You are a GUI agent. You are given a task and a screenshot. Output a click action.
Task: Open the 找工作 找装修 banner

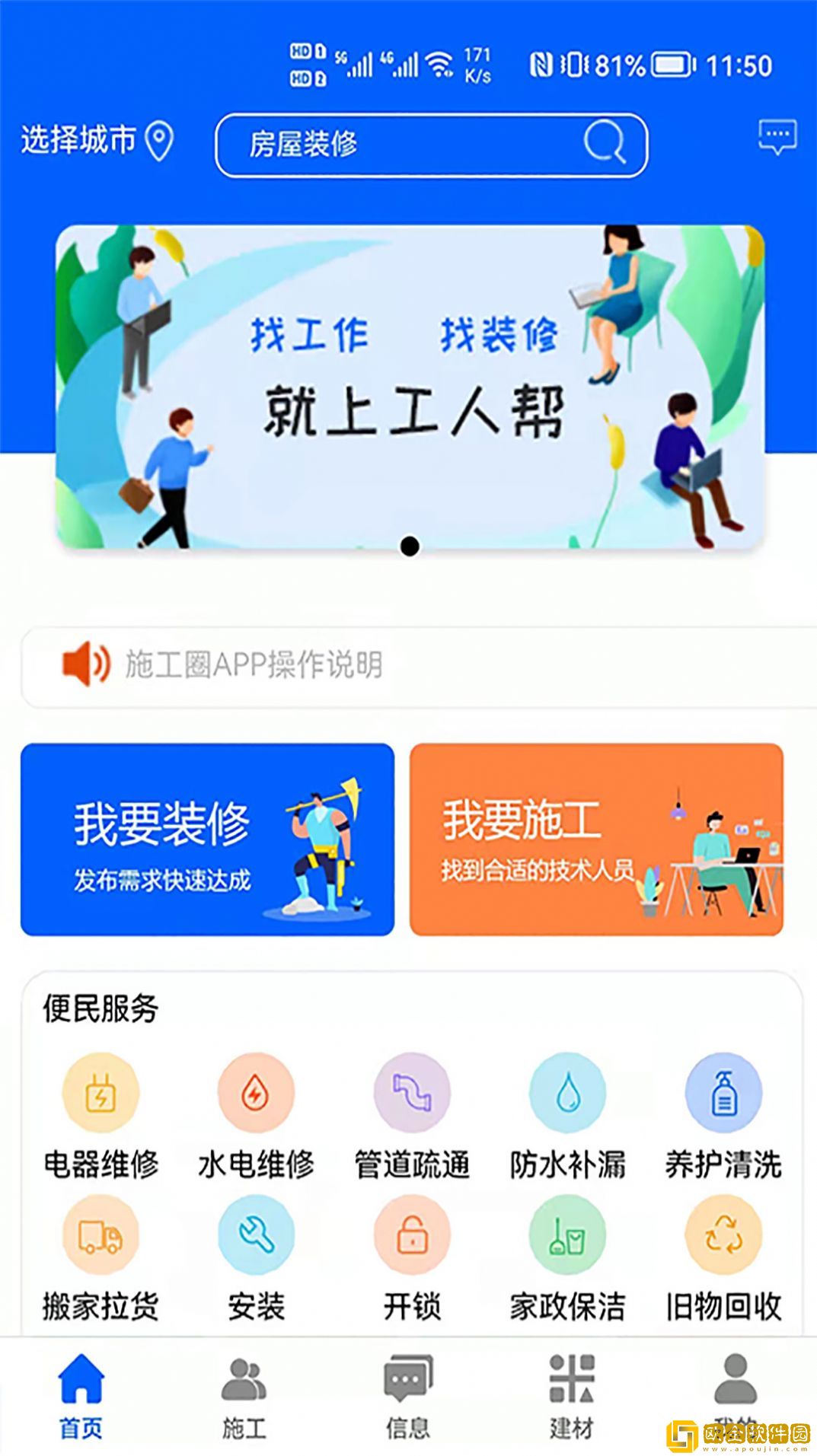(410, 386)
